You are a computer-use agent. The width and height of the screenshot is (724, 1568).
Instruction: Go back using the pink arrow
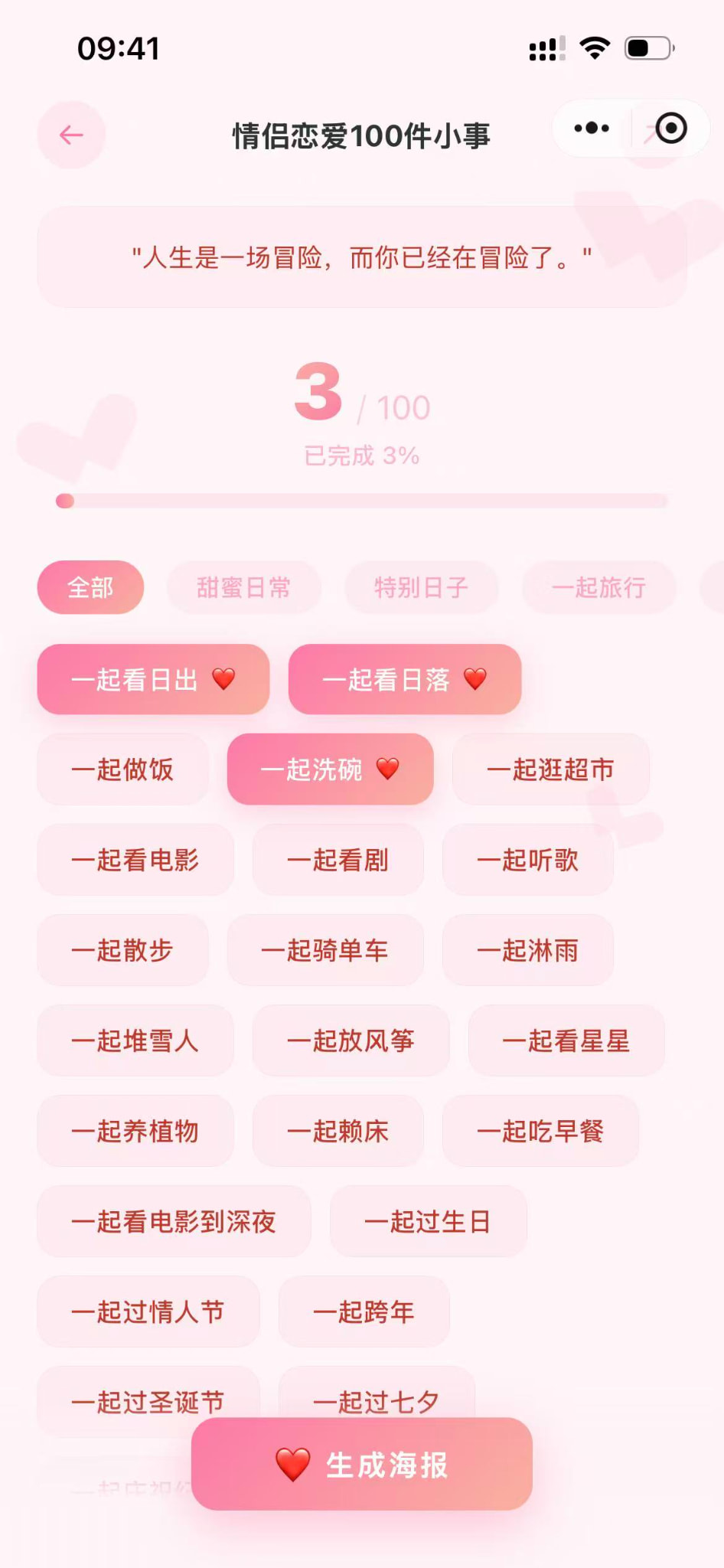click(x=71, y=136)
